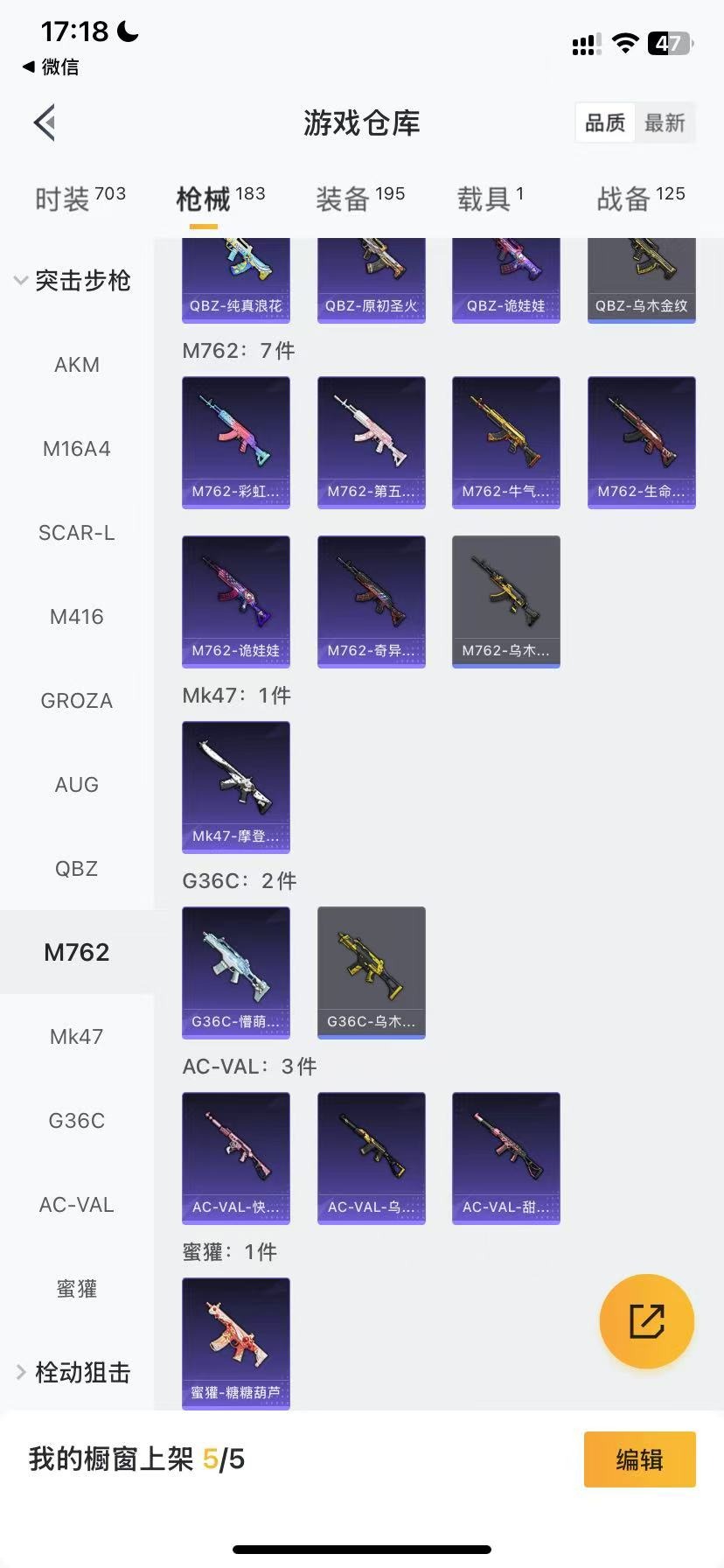This screenshot has height=1568, width=724.
Task: Switch to the 时装 tab
Action: 80,199
